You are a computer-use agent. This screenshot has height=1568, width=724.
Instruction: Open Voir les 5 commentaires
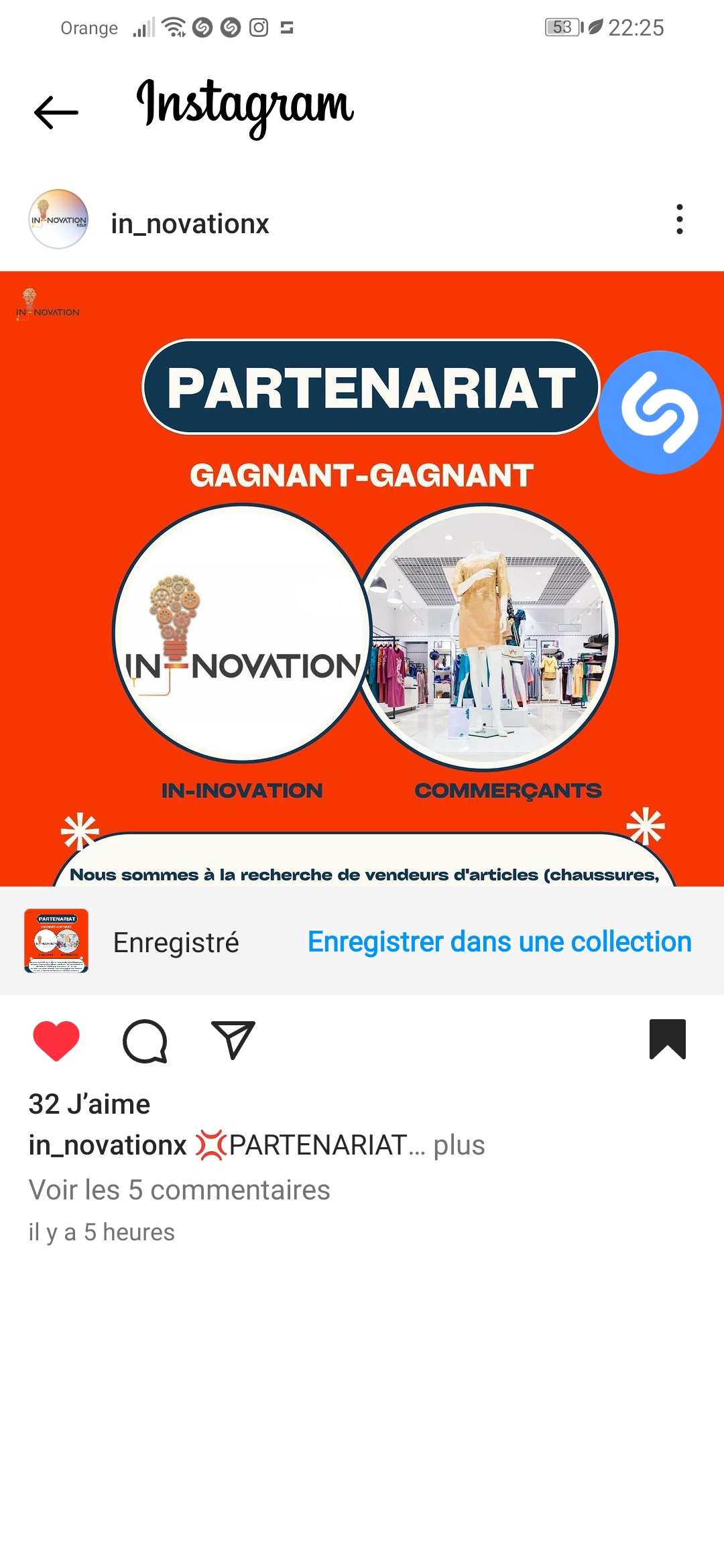pyautogui.click(x=179, y=1190)
